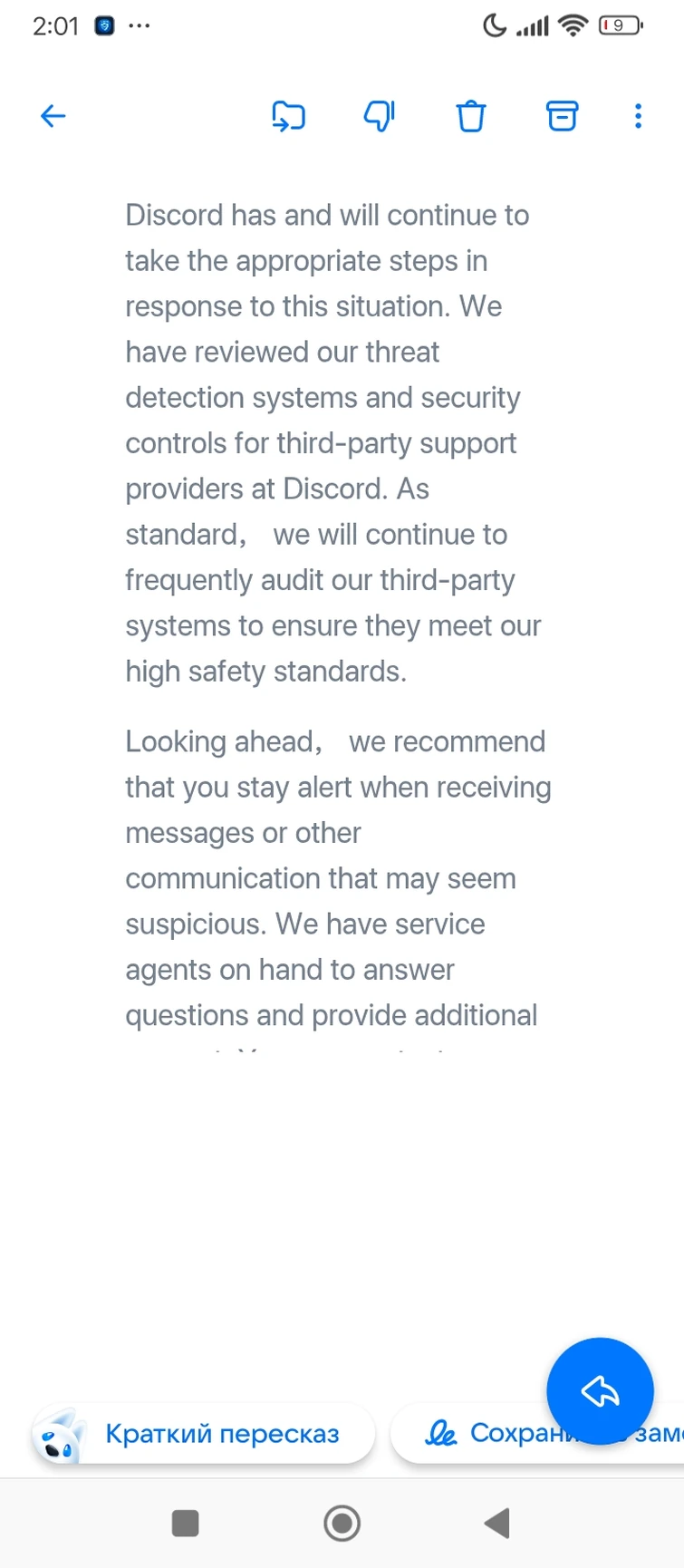Move this email to another folder
The width and height of the screenshot is (684, 1568).
[289, 116]
